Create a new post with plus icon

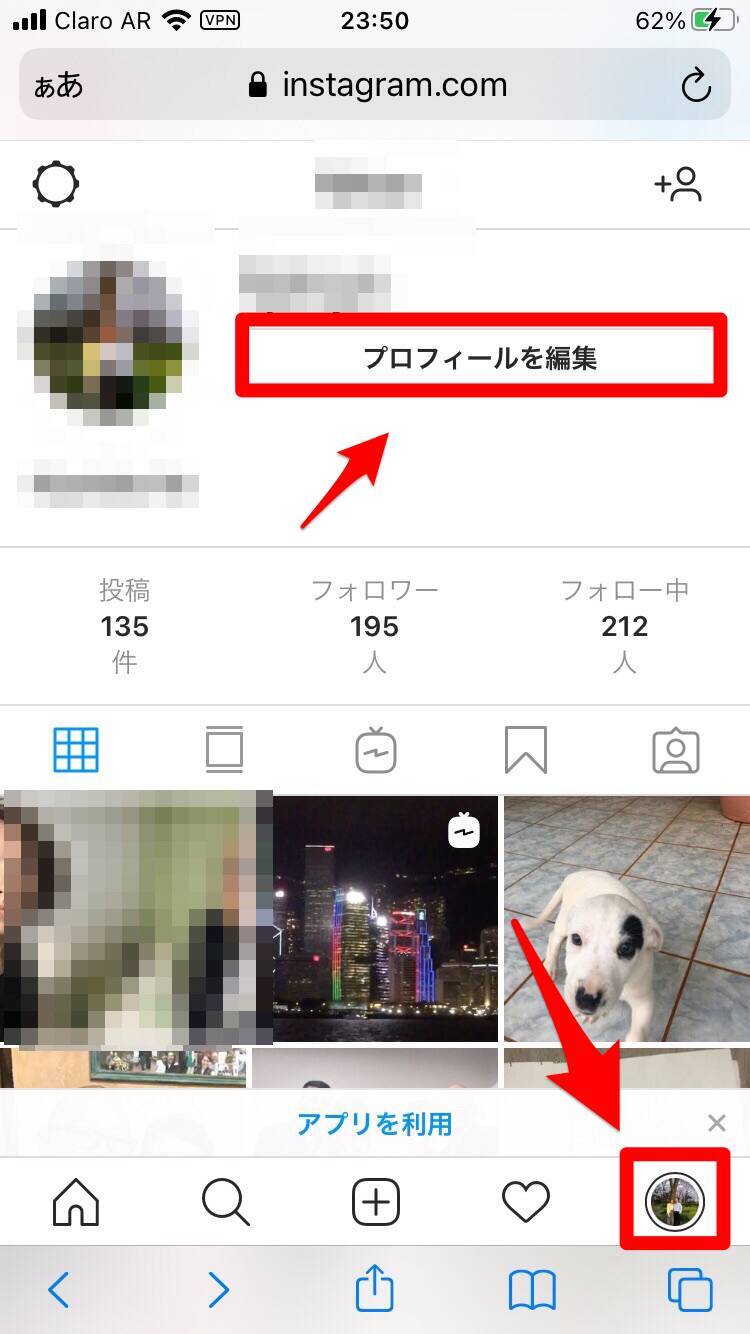(376, 1202)
